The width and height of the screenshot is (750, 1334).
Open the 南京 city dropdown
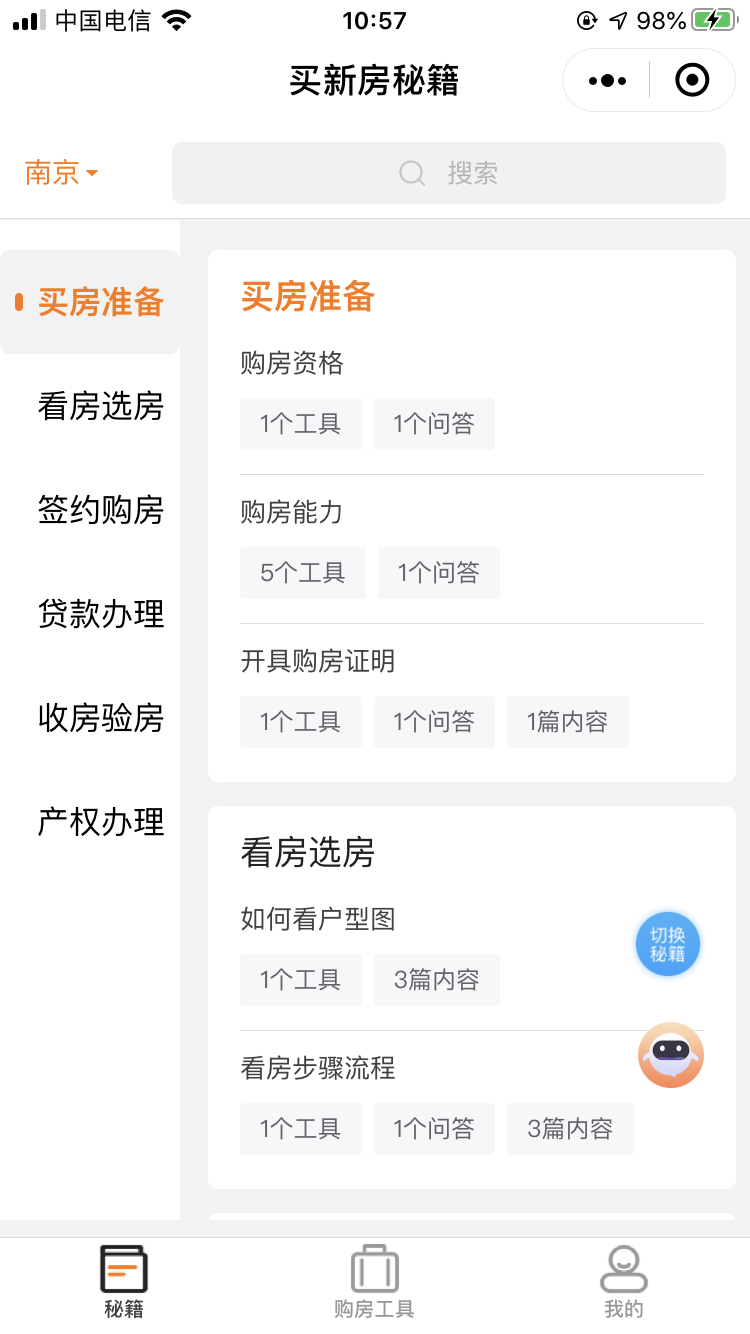(62, 173)
